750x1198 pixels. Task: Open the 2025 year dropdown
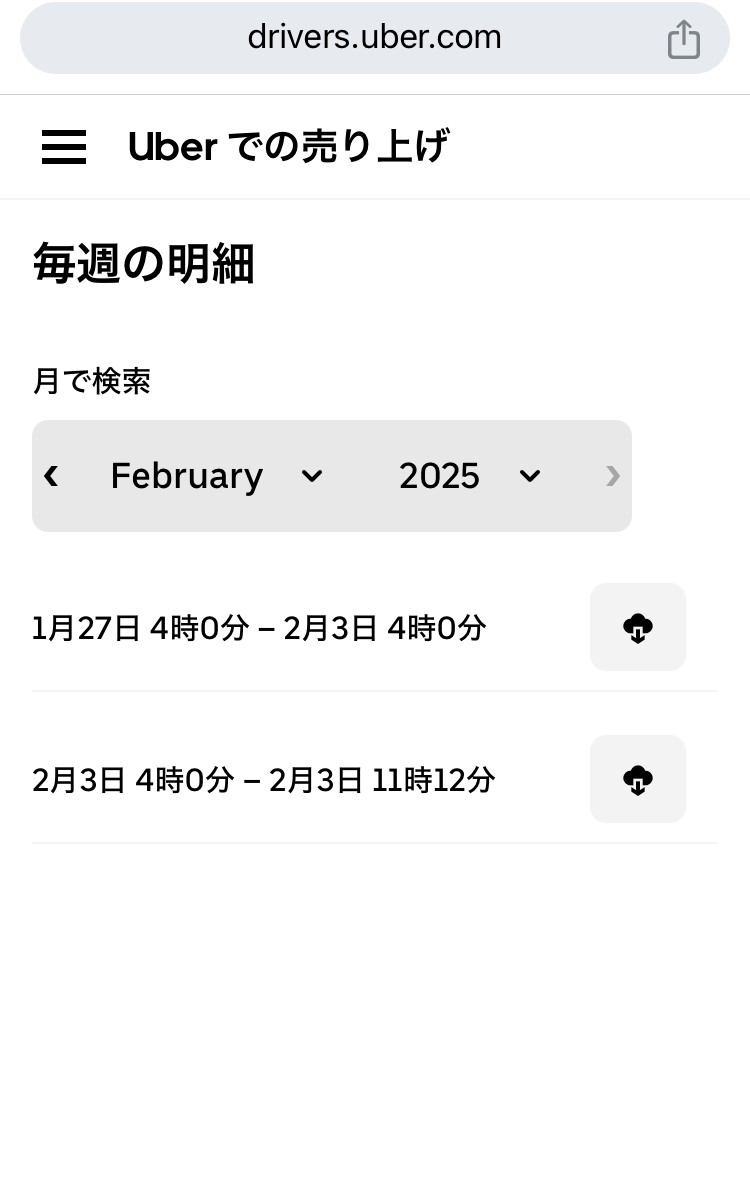click(x=469, y=476)
